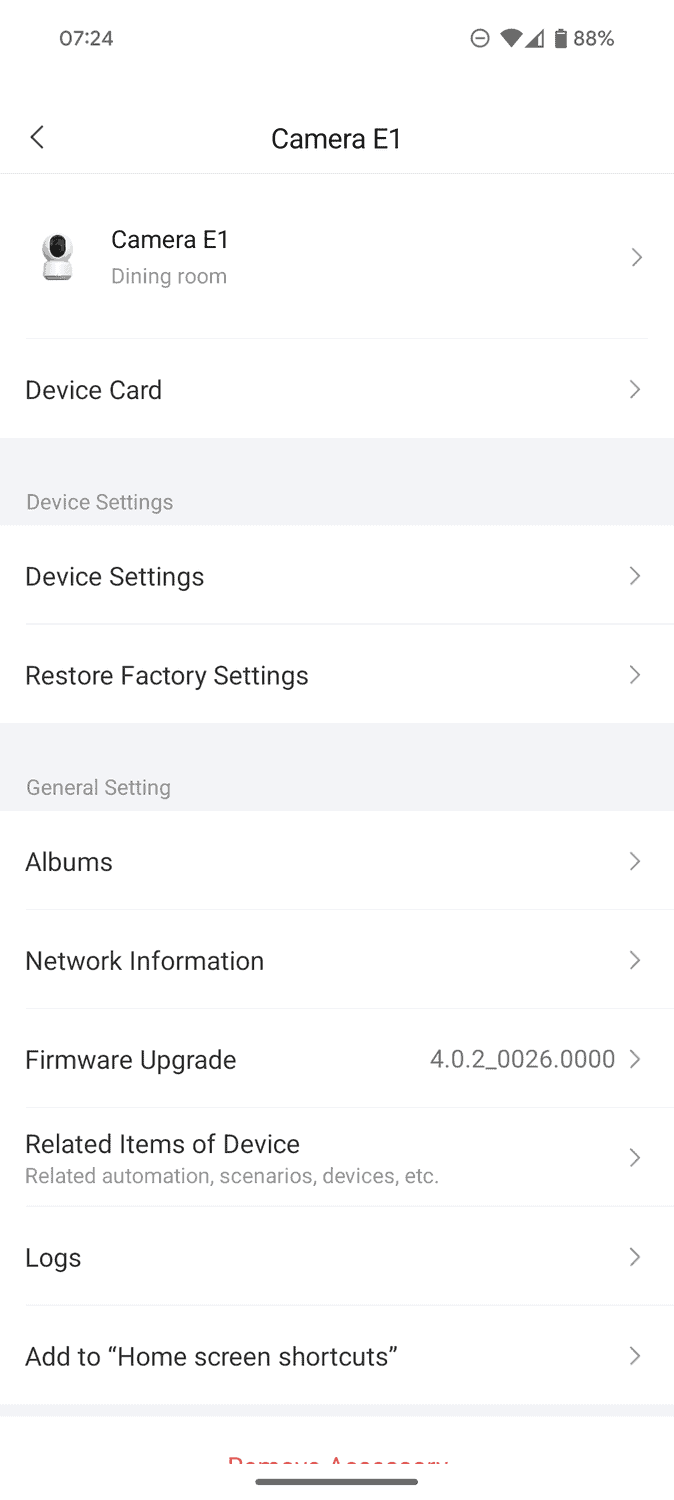Open Device Card
Screen dimensions: 674x1500
[x=336, y=389]
